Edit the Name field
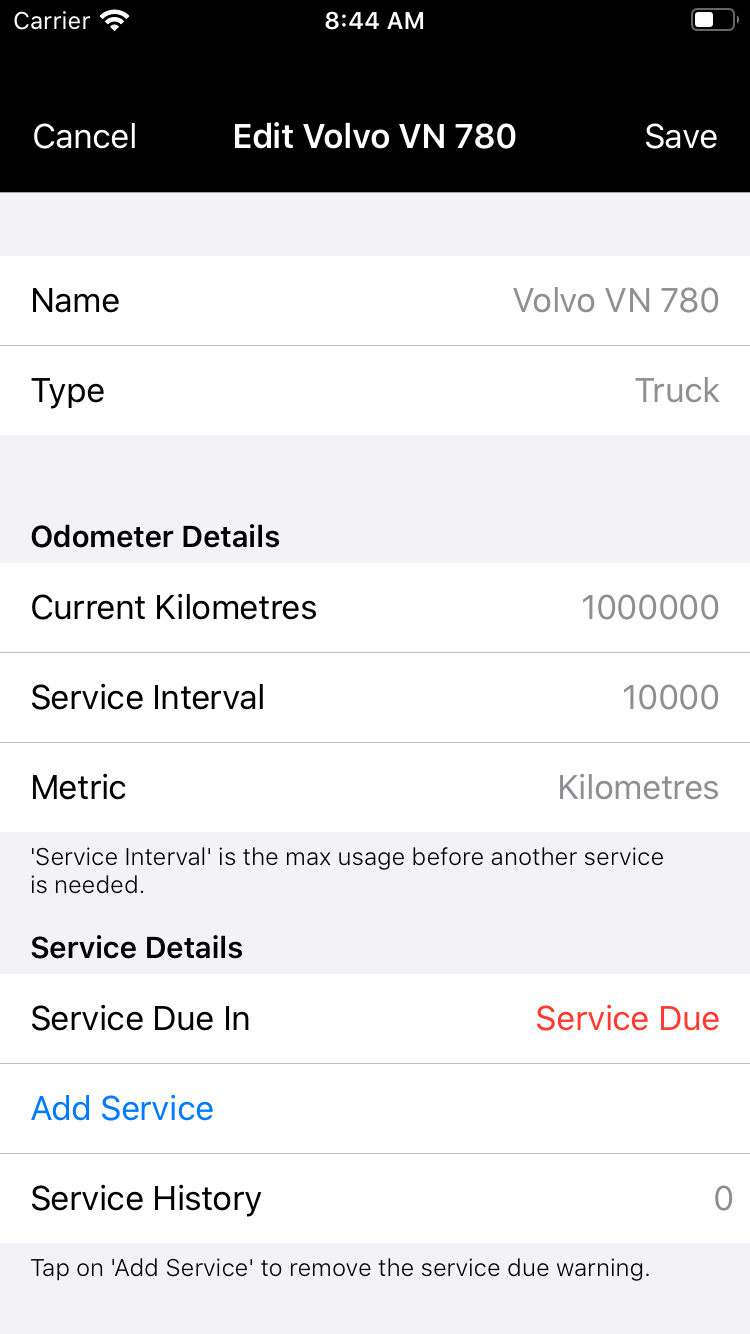750x1334 pixels. pyautogui.click(x=614, y=300)
